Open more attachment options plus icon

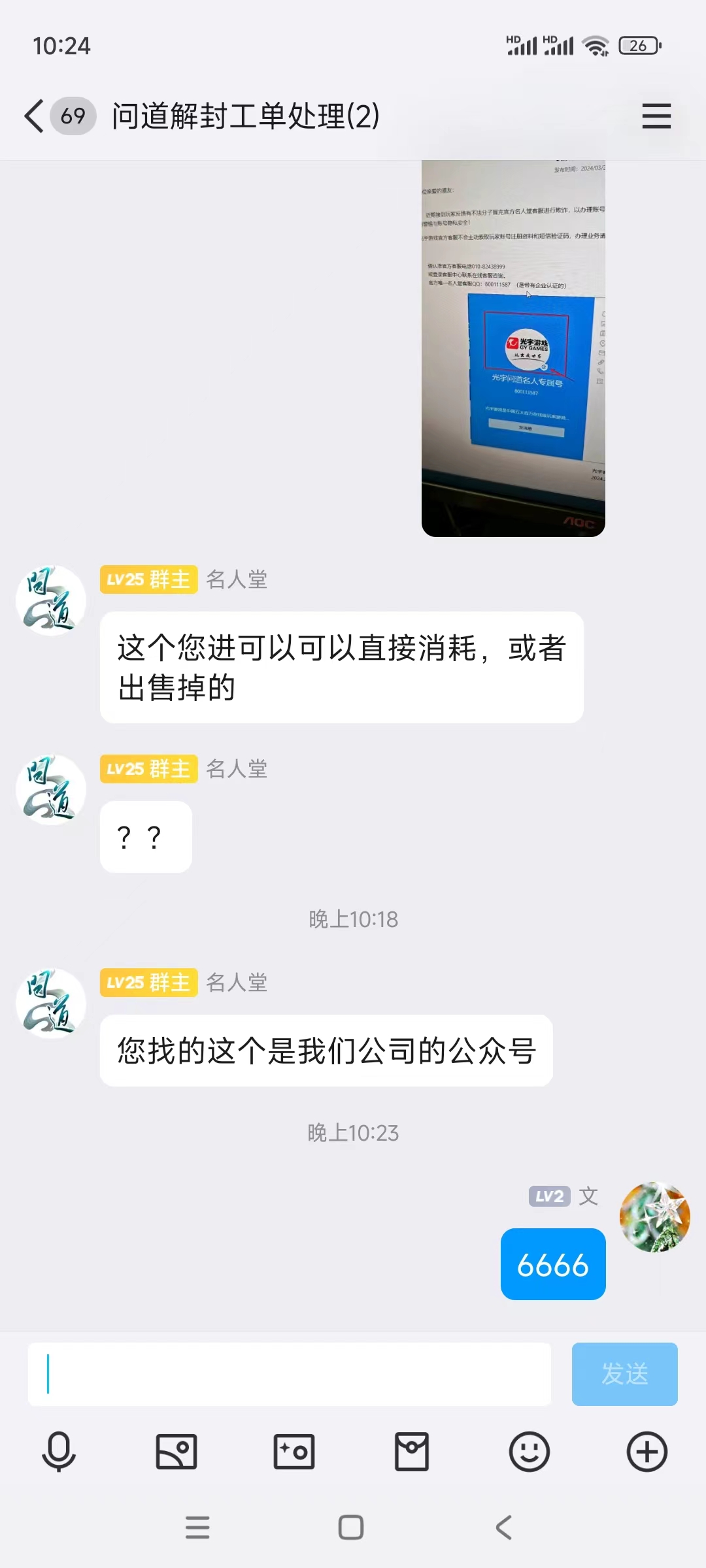pyautogui.click(x=647, y=1452)
